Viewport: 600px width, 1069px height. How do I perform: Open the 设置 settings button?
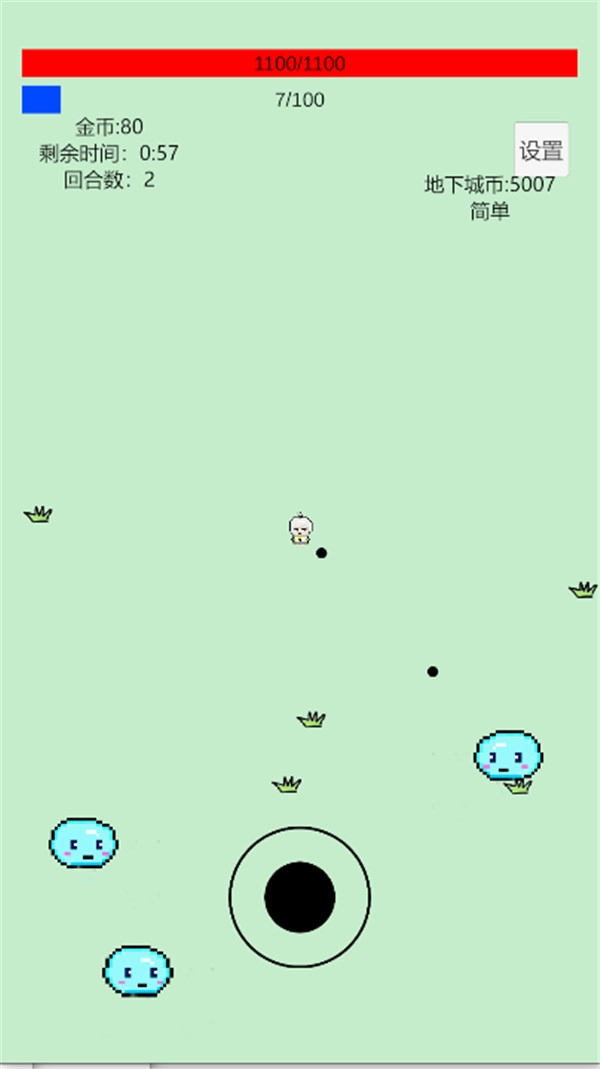click(x=541, y=151)
